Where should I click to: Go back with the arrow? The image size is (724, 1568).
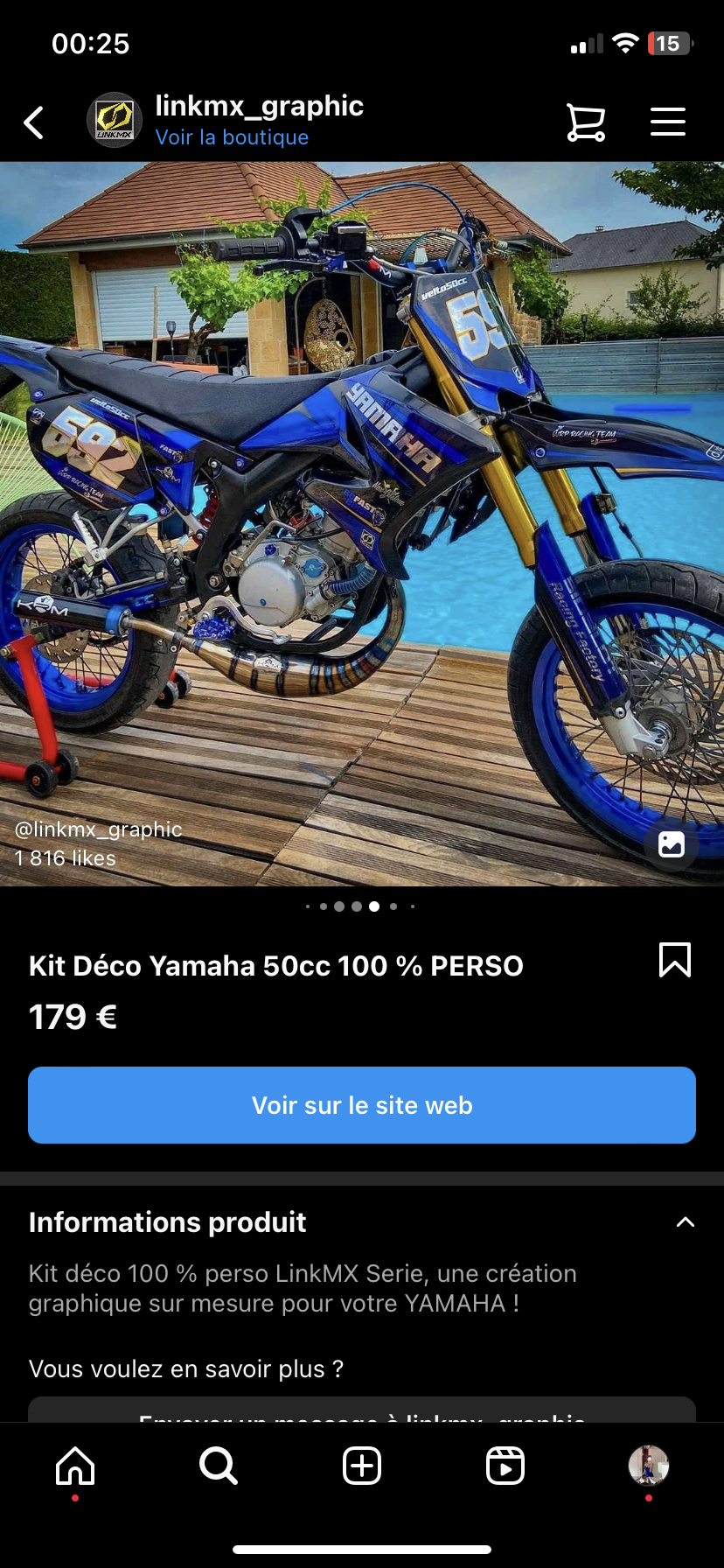(x=34, y=122)
